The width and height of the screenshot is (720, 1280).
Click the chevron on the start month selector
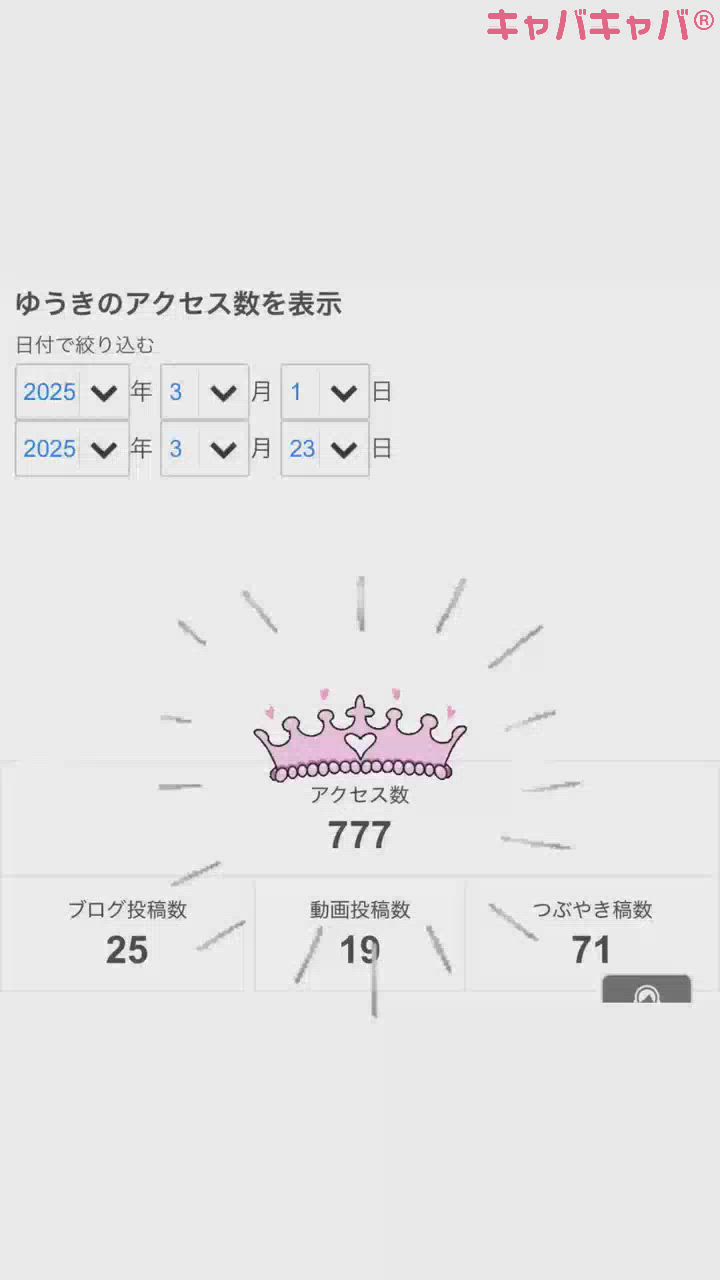[224, 391]
